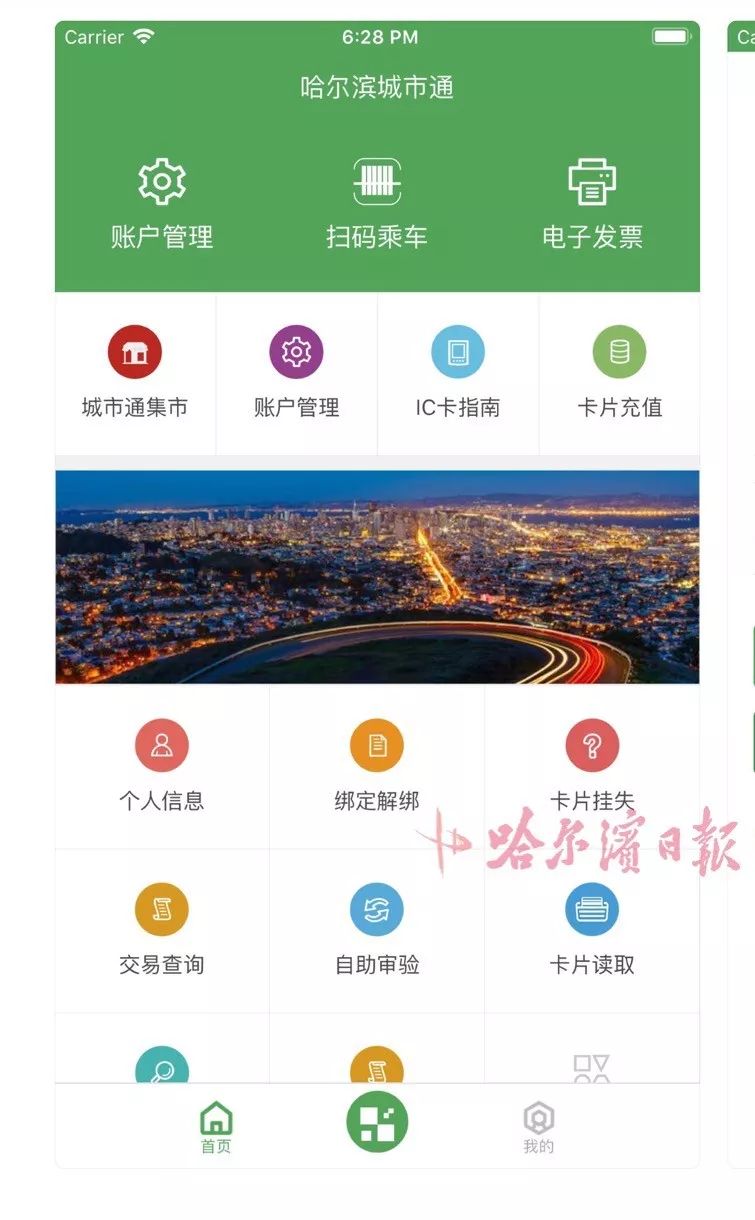755x1220 pixels.
Task: Open 卡片读取 card reader
Action: (x=592, y=932)
